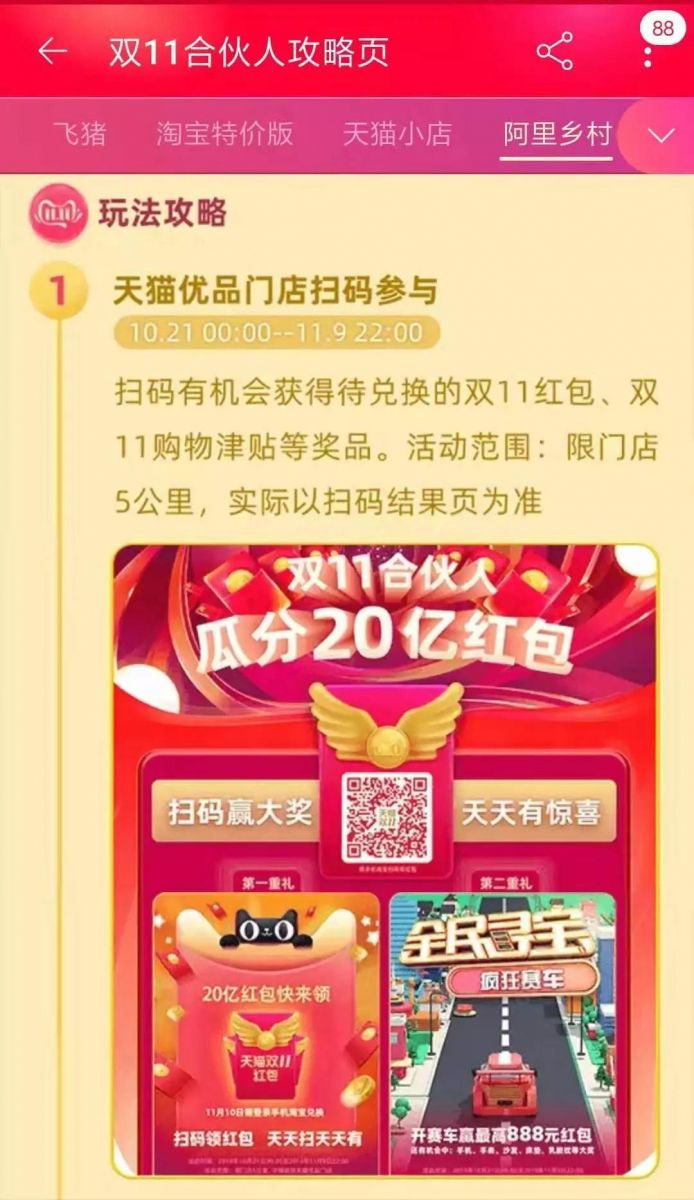Open the 双11合伙人 瓜分20亿红包 poster
Viewport: 694px width, 1200px height.
click(x=386, y=860)
